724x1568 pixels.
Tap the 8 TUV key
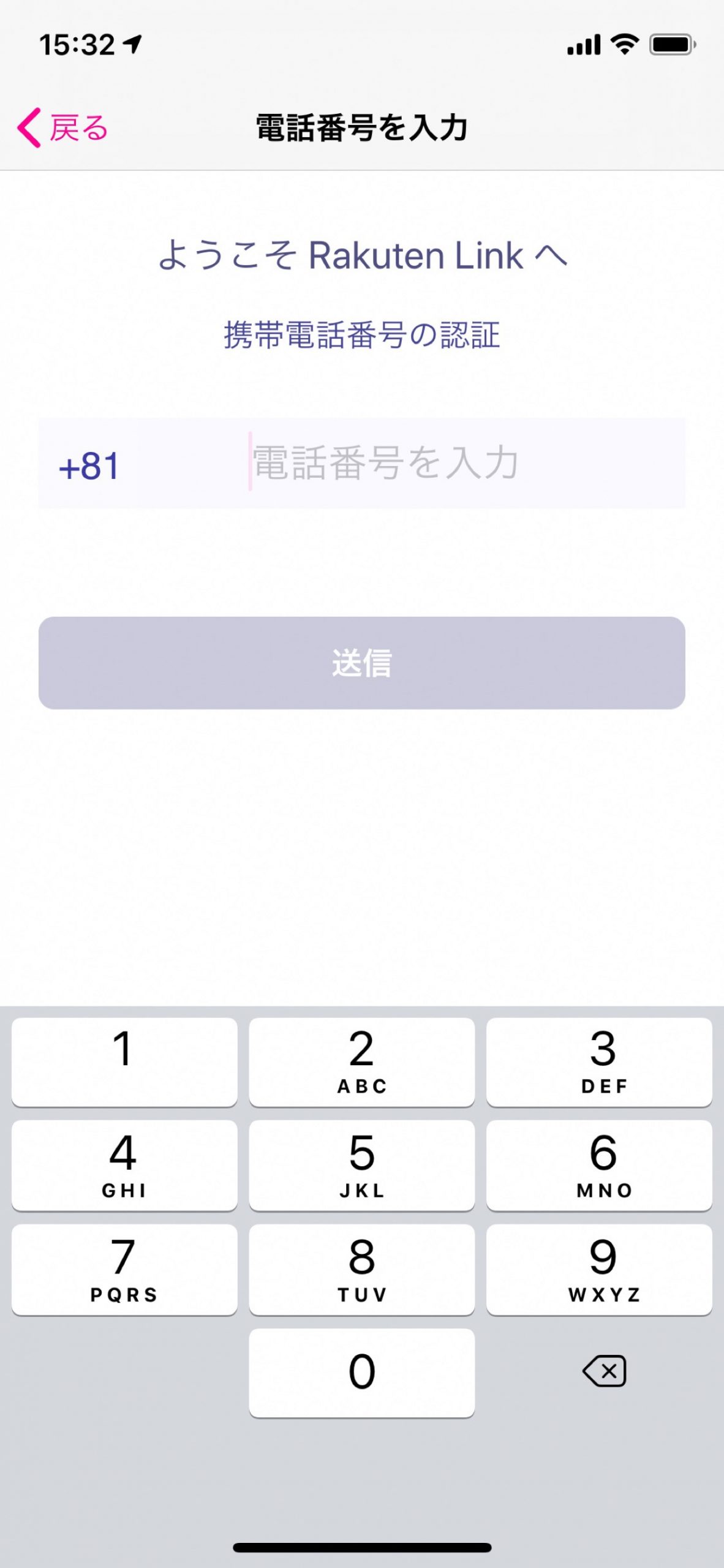[361, 1268]
